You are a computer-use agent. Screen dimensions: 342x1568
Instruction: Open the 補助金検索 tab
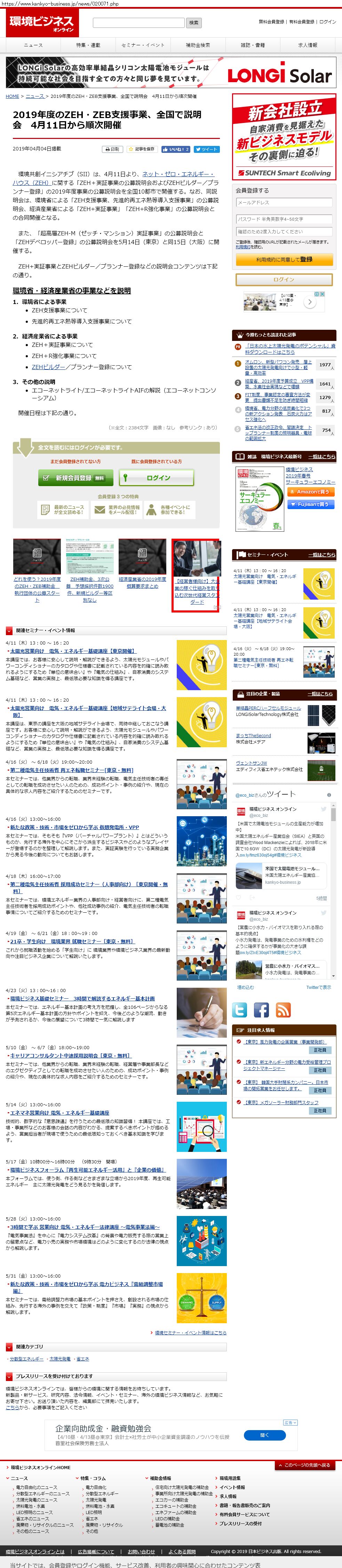(x=198, y=45)
